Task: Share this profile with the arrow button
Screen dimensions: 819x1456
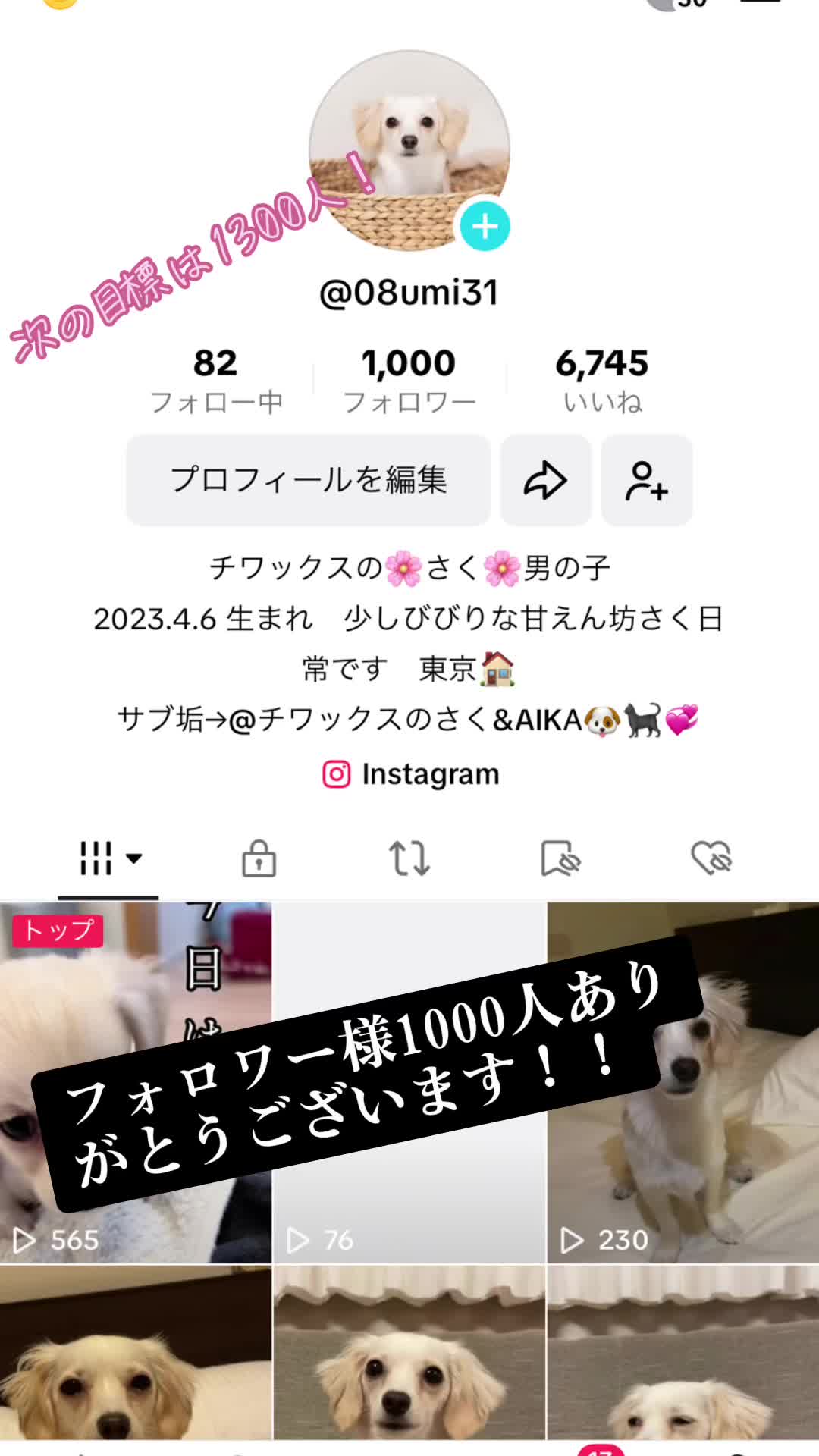Action: pos(545,480)
